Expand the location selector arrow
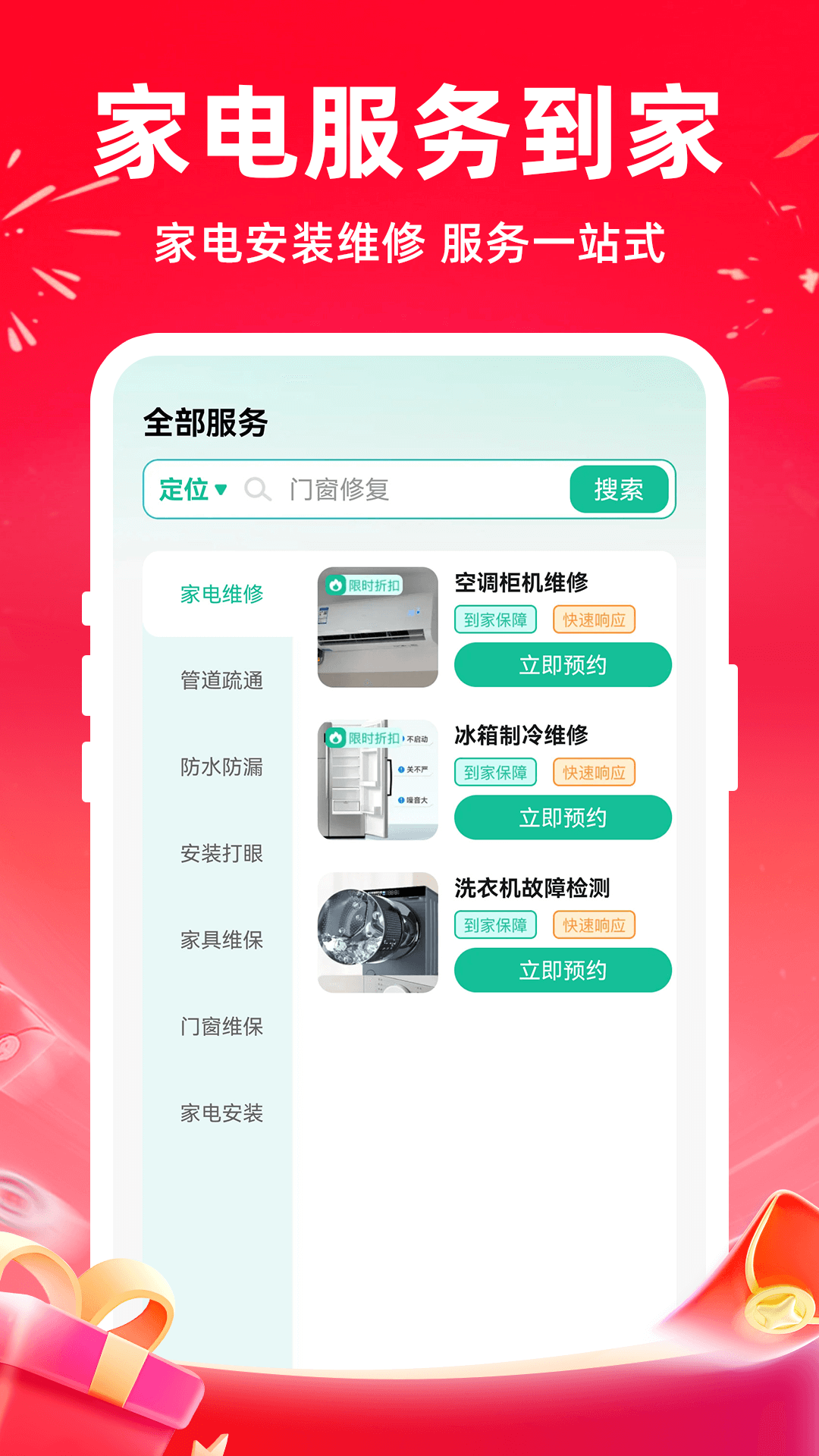The image size is (819, 1456). 221,490
